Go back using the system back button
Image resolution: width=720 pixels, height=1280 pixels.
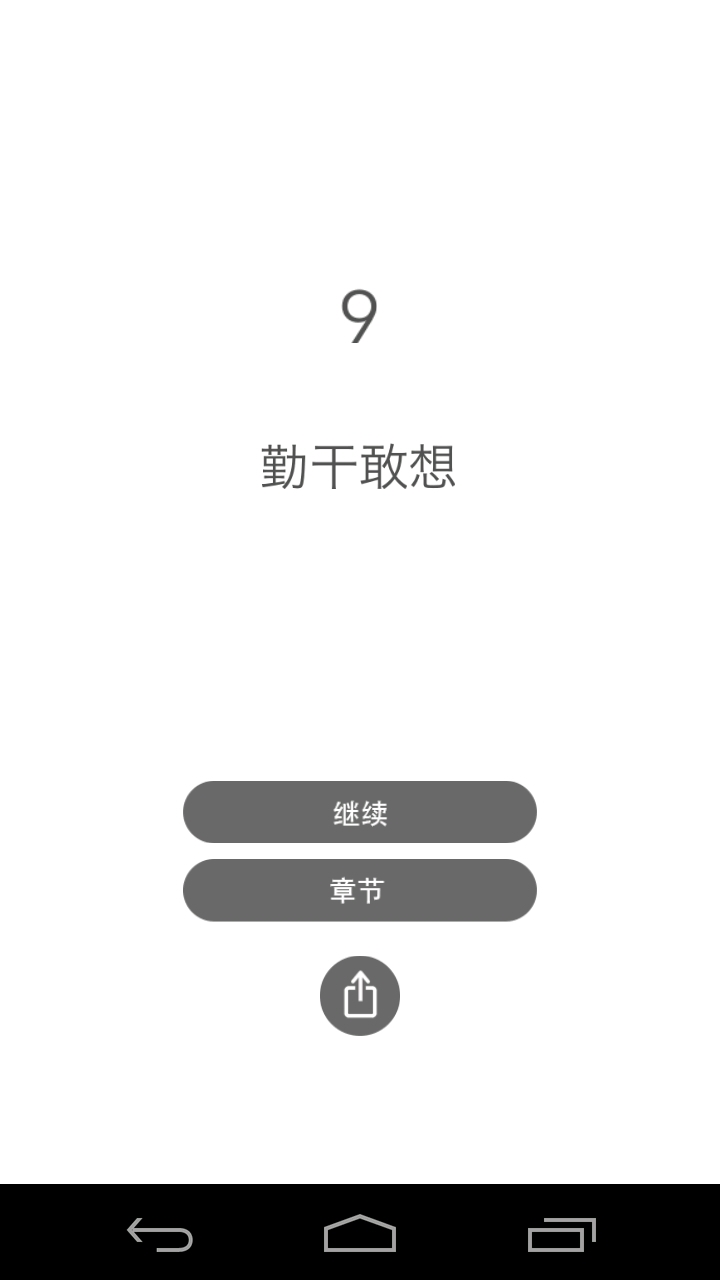[160, 1234]
